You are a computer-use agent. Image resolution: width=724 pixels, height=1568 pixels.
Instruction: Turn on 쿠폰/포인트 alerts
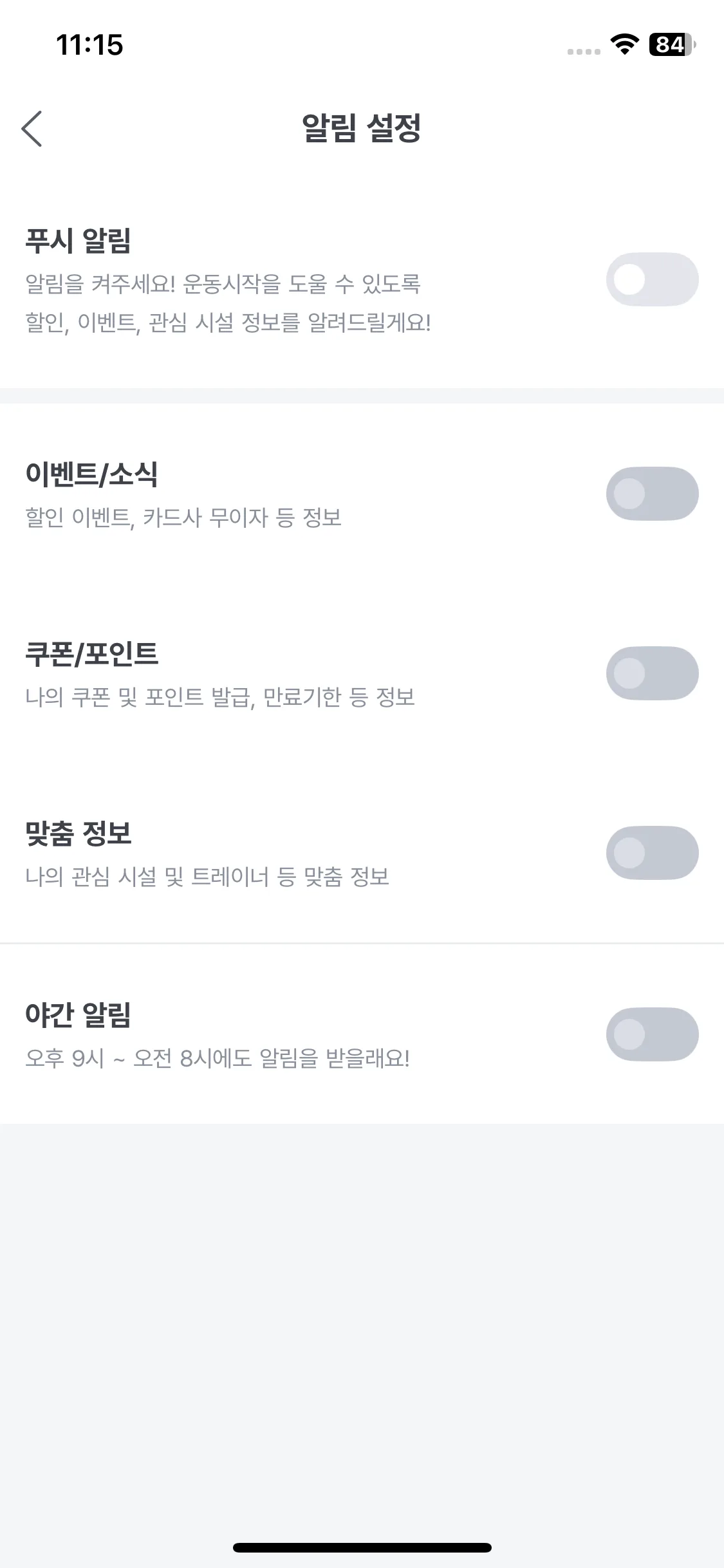[x=652, y=673]
